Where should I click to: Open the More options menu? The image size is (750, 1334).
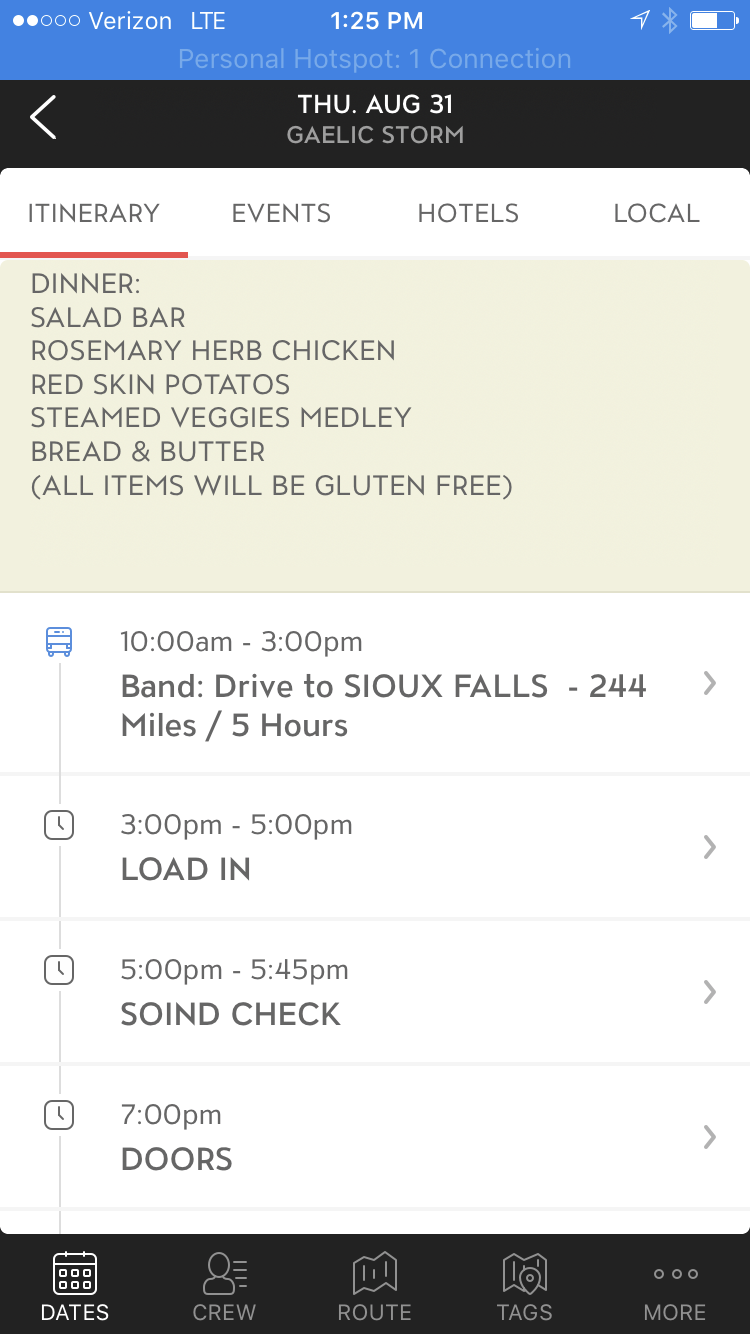[x=675, y=1287]
